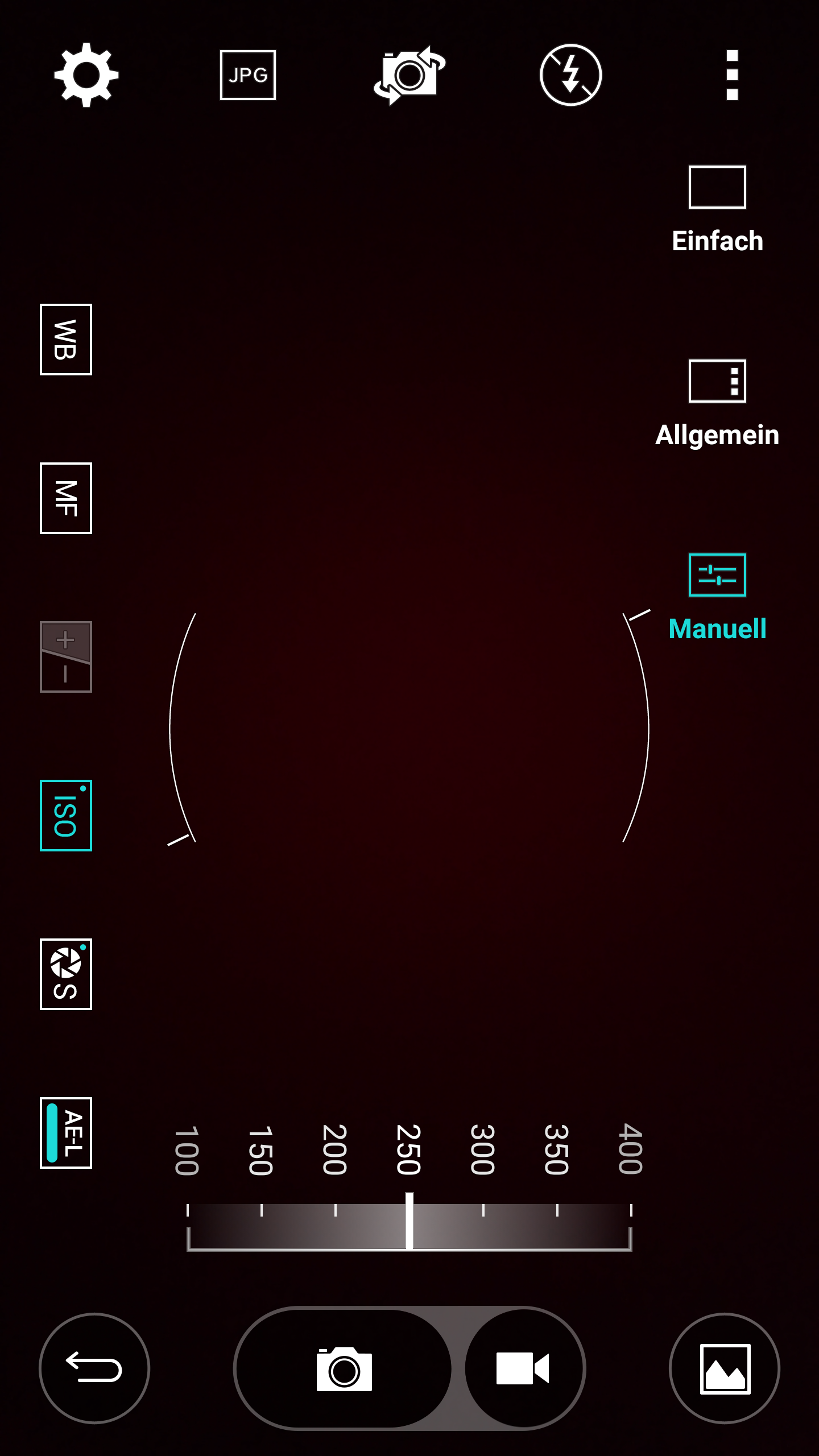
Task: Toggle AE-L exposure lock
Action: click(66, 1133)
